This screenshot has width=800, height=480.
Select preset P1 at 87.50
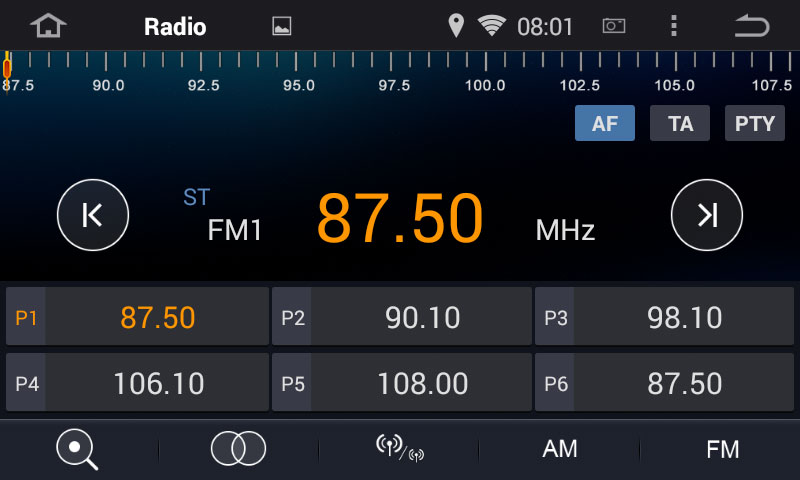(x=138, y=317)
